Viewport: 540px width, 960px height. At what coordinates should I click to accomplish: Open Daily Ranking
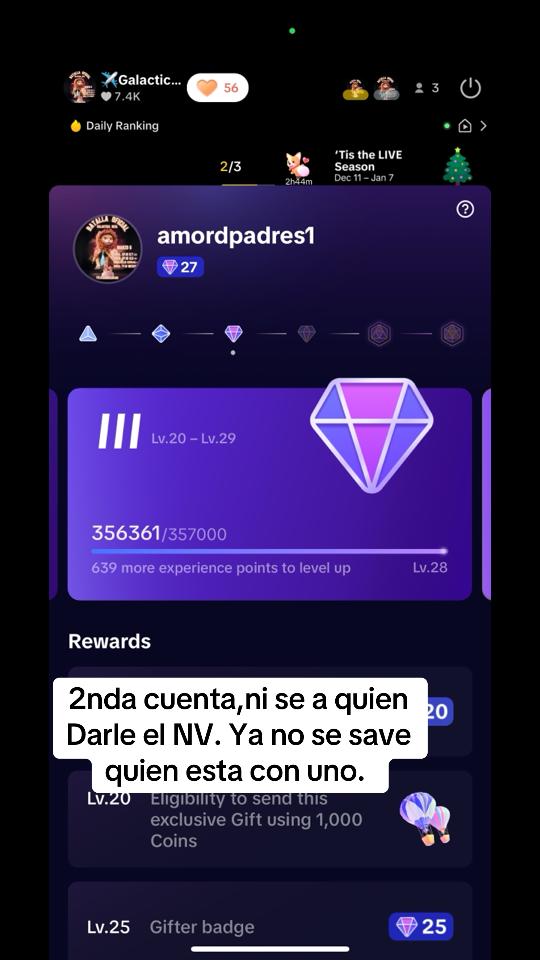pos(114,126)
